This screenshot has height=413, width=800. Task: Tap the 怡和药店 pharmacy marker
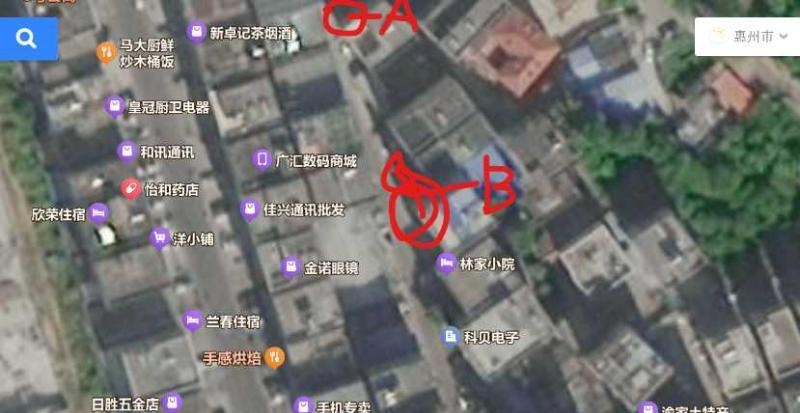point(131,188)
